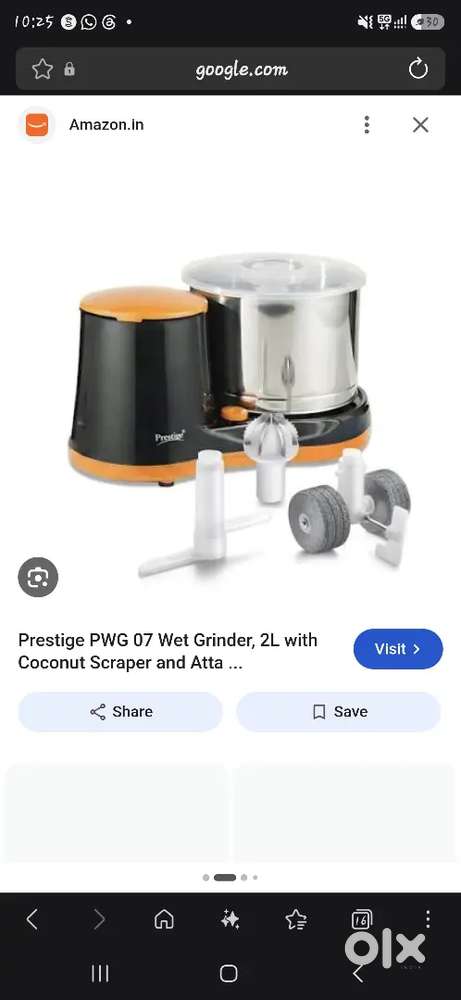Open the overflow menu next to Amazon.in
This screenshot has height=1000, width=461.
tap(367, 124)
